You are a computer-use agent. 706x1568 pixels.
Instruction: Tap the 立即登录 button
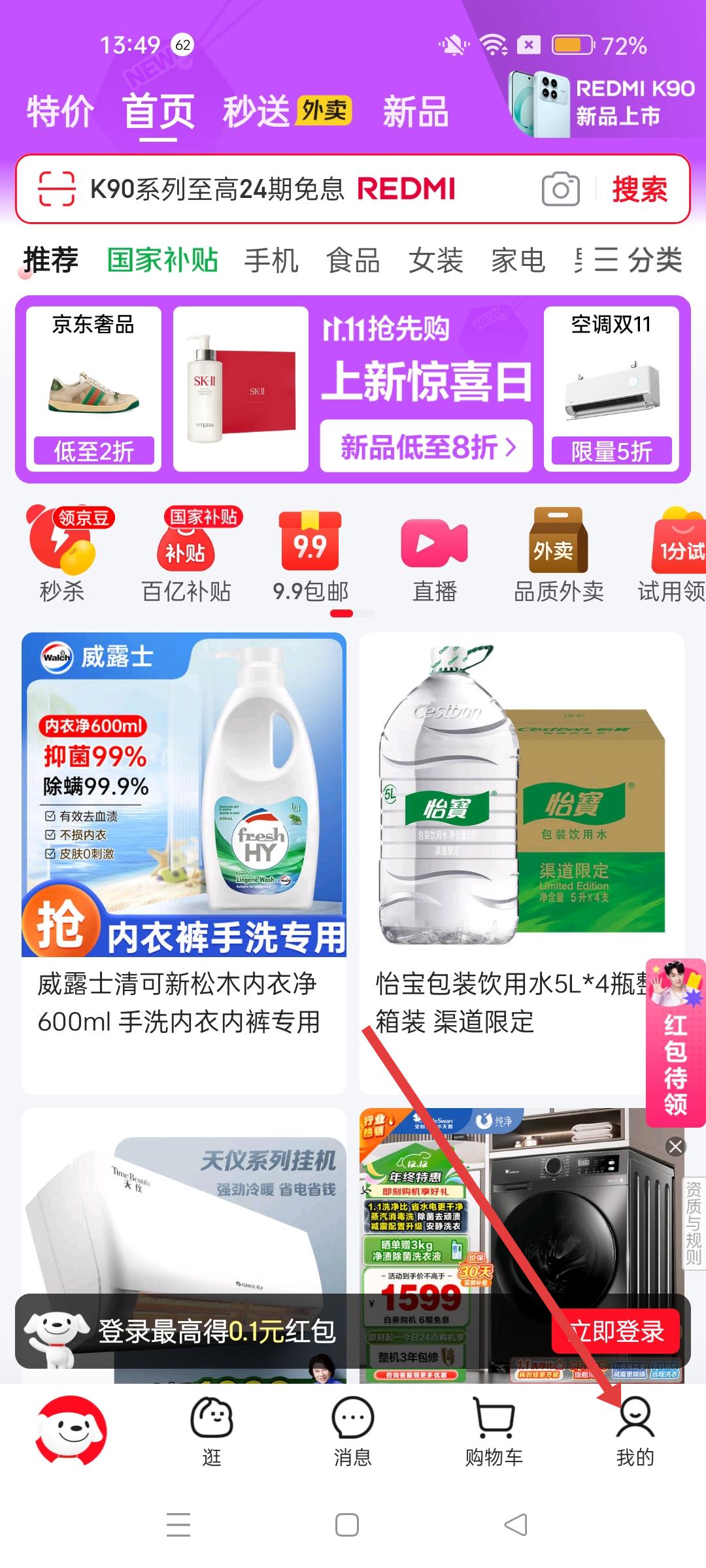[x=616, y=1331]
